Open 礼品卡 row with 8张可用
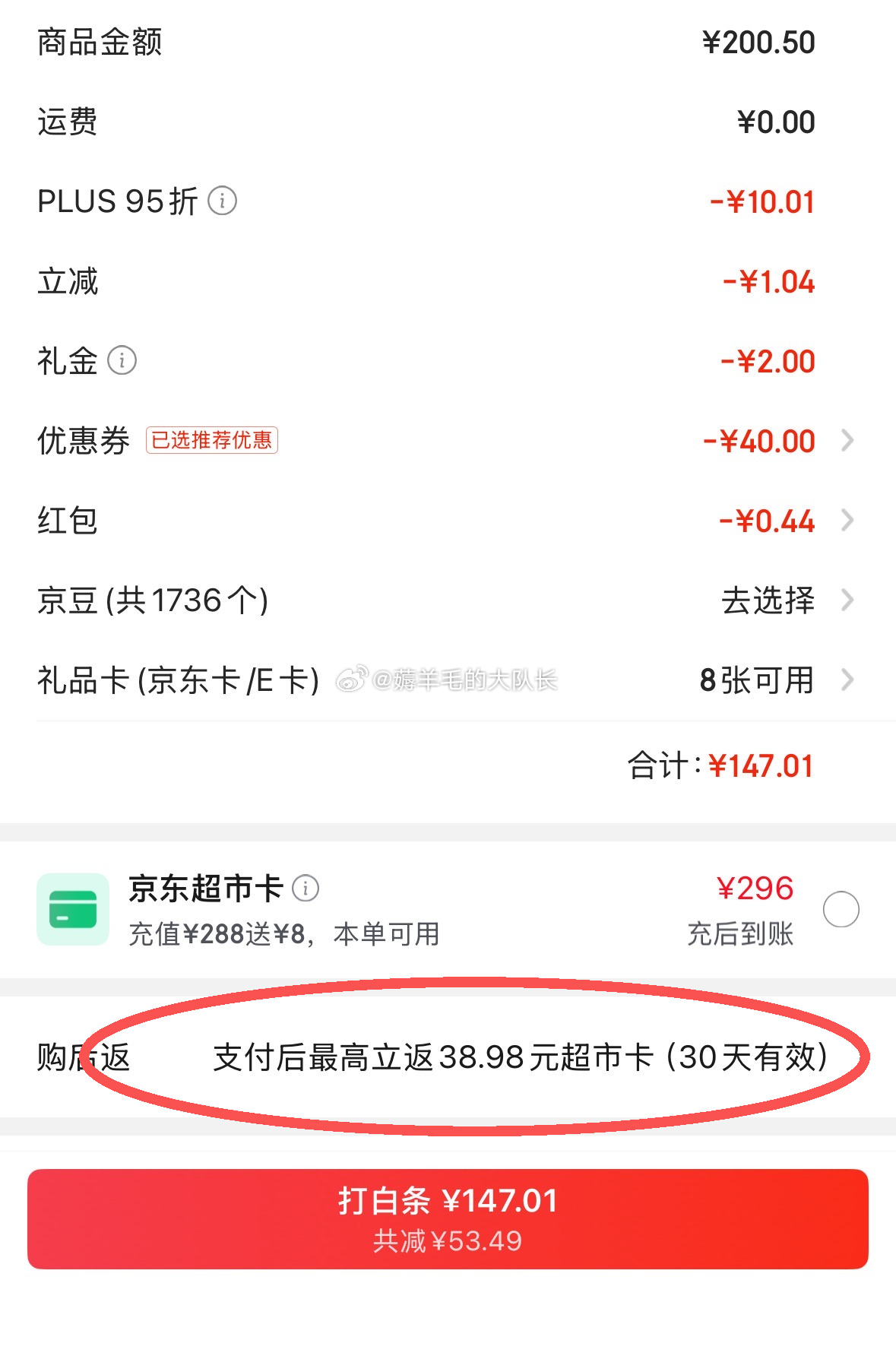Screen dimensions: 896x1356 (448, 680)
